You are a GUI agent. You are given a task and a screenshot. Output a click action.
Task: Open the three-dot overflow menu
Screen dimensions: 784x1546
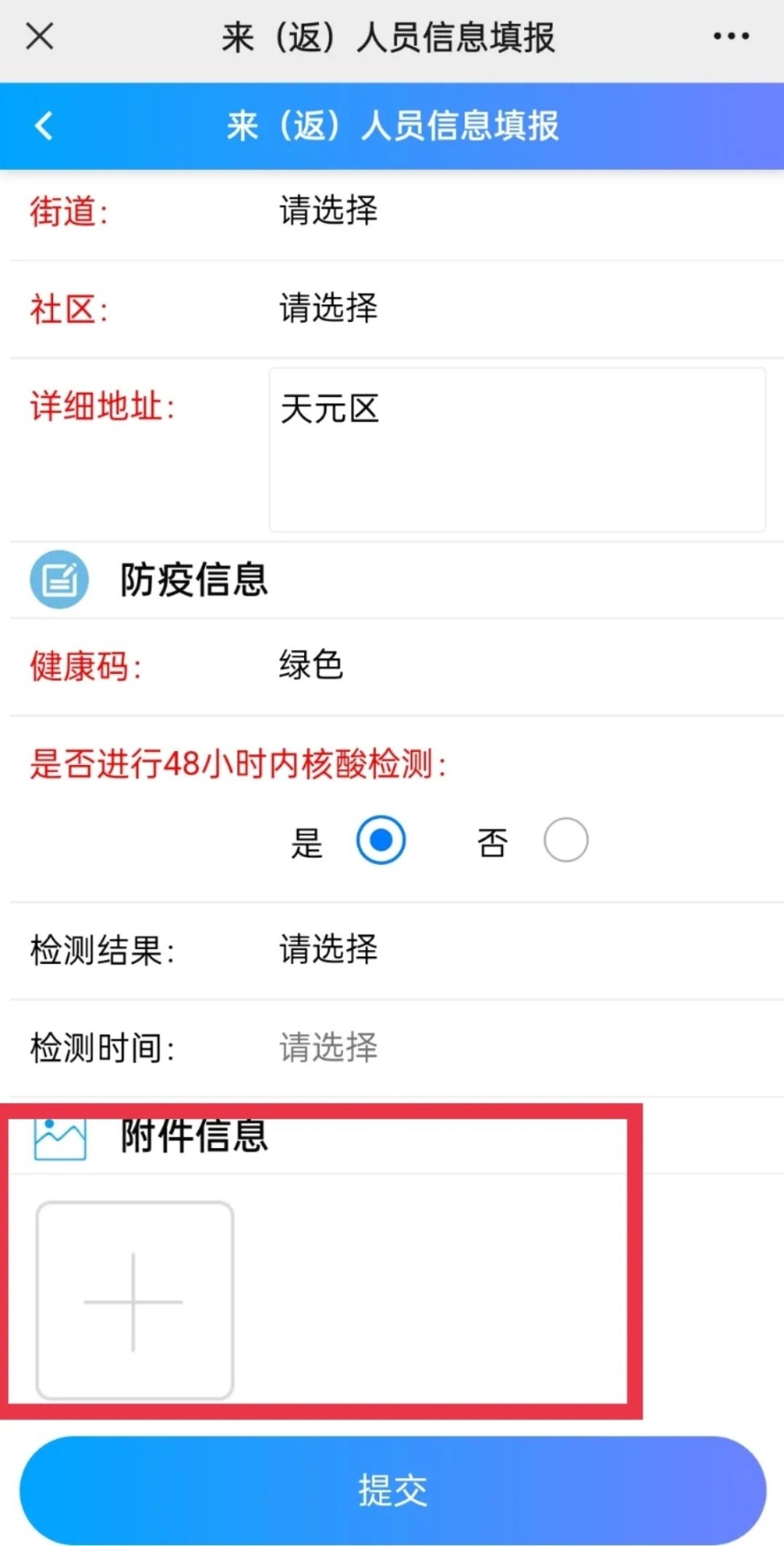pyautogui.click(x=731, y=36)
